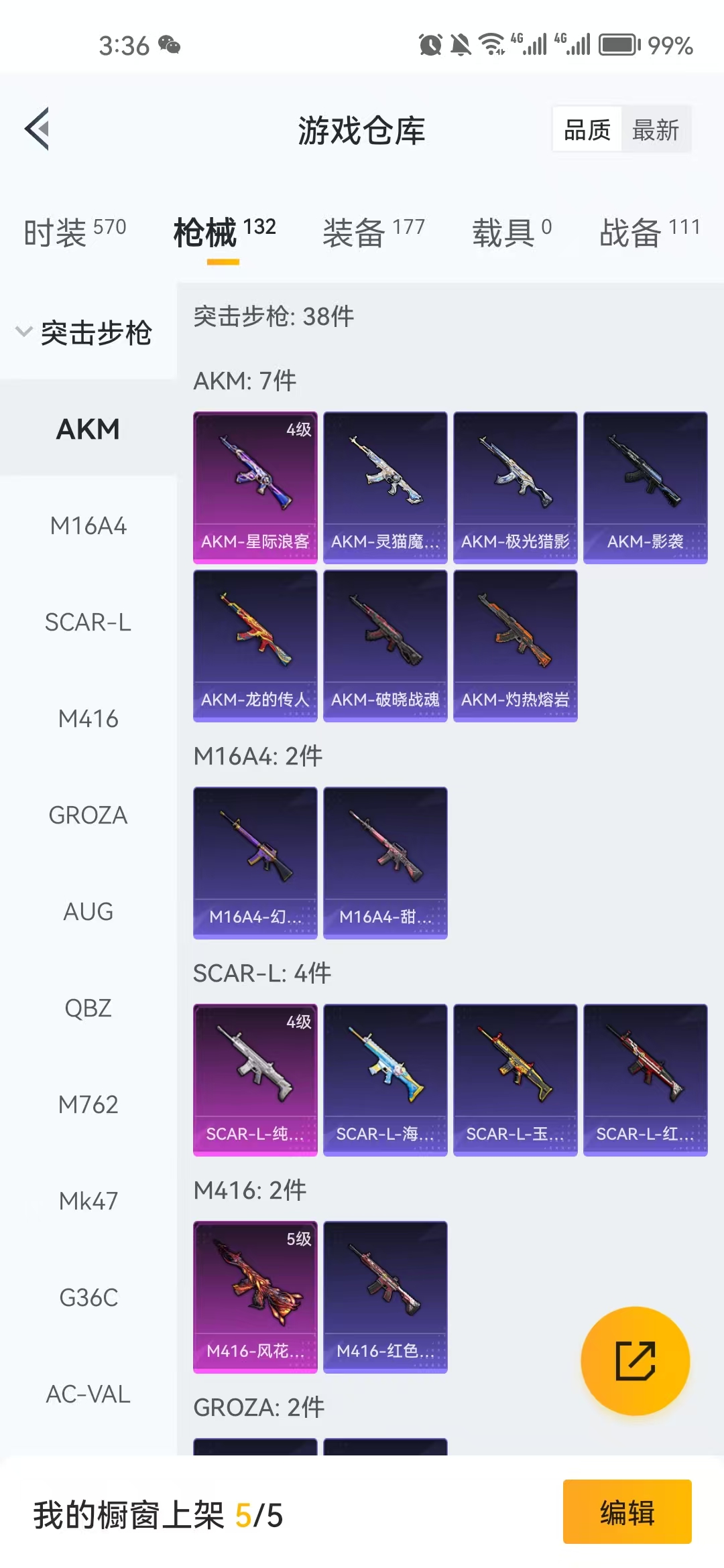Sort the warehouse by 品质

587,129
